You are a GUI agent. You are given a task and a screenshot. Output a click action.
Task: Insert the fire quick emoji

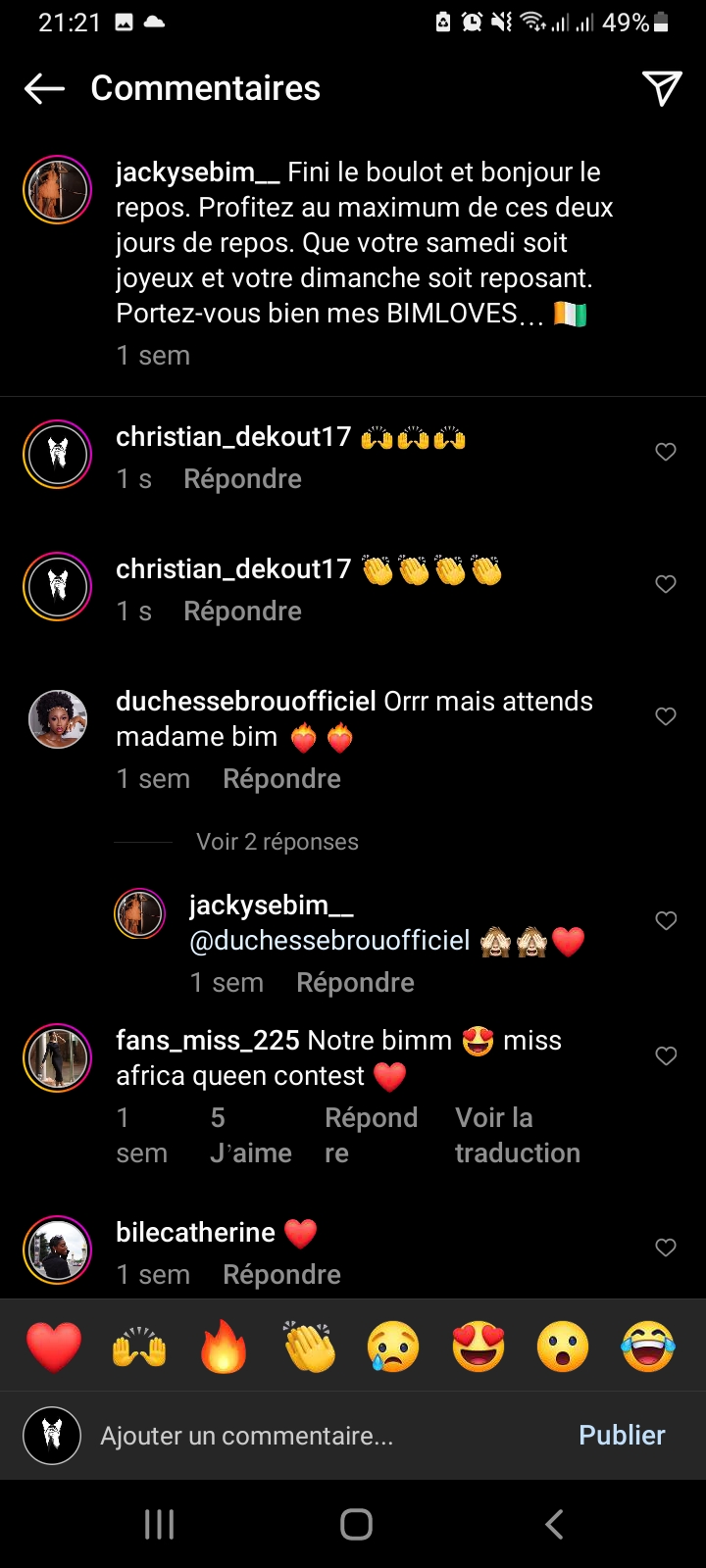tap(224, 1347)
